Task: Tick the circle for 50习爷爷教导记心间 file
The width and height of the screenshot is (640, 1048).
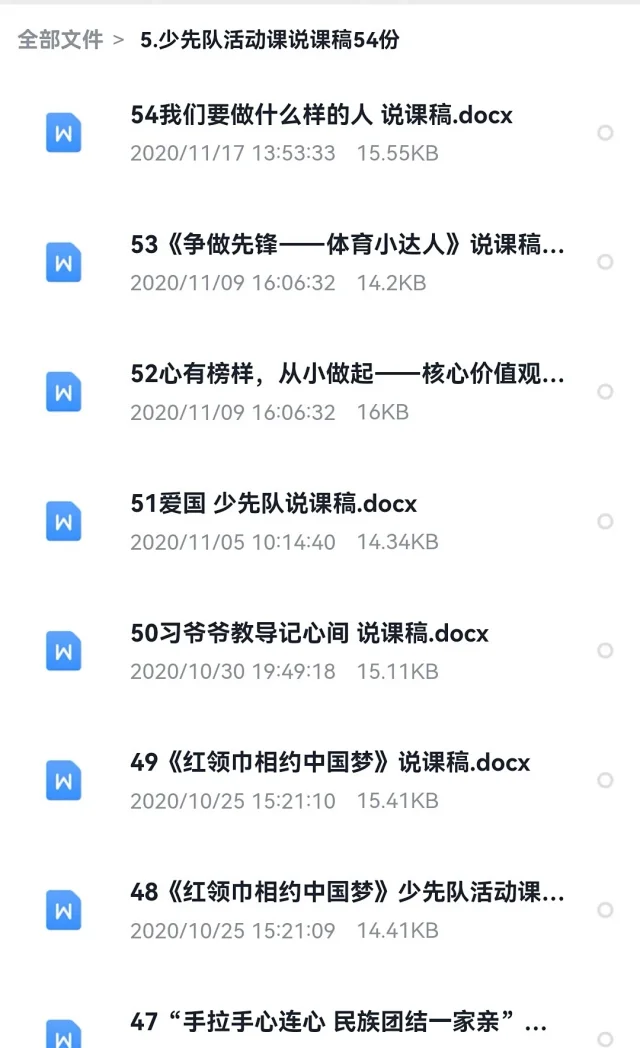Action: point(605,650)
